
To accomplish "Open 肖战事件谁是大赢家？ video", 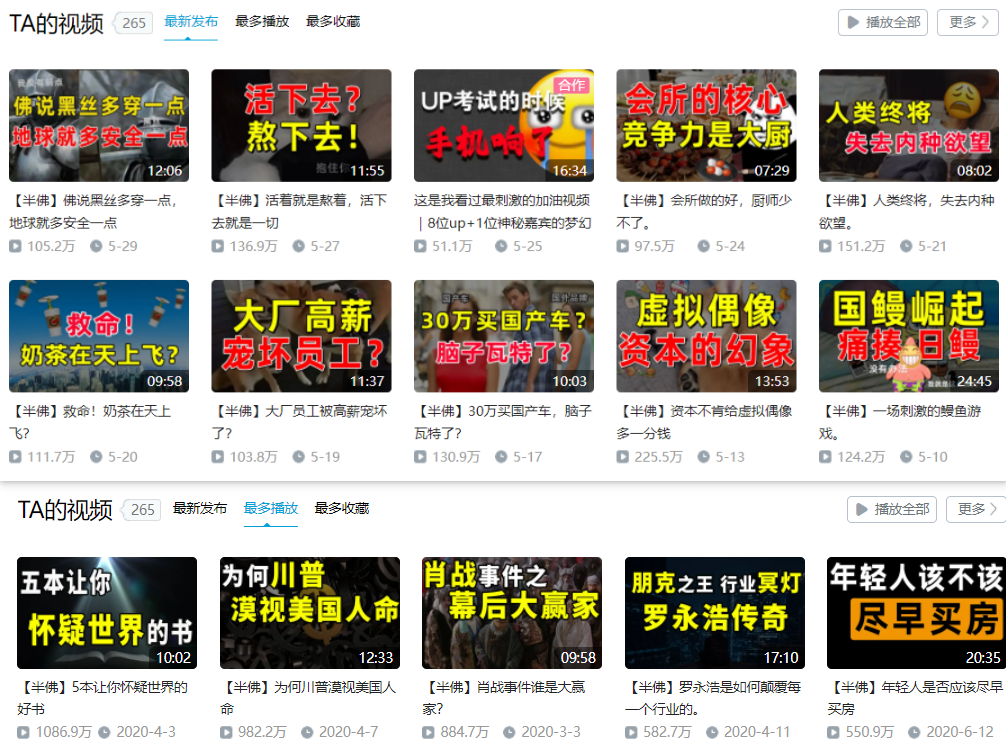I will [x=512, y=612].
